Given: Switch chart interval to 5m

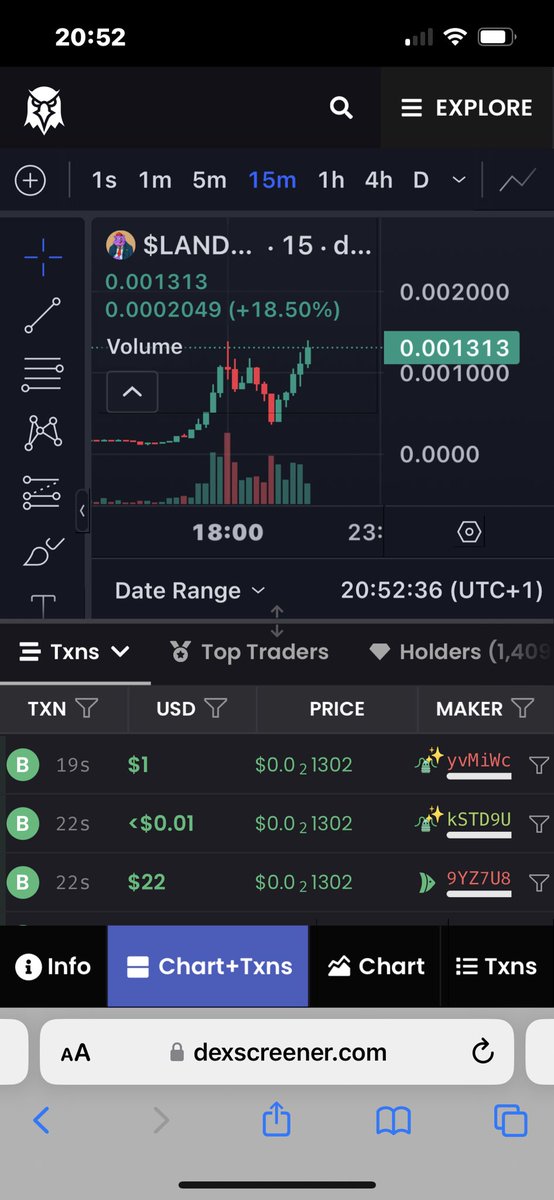Looking at the screenshot, I should 210,180.
